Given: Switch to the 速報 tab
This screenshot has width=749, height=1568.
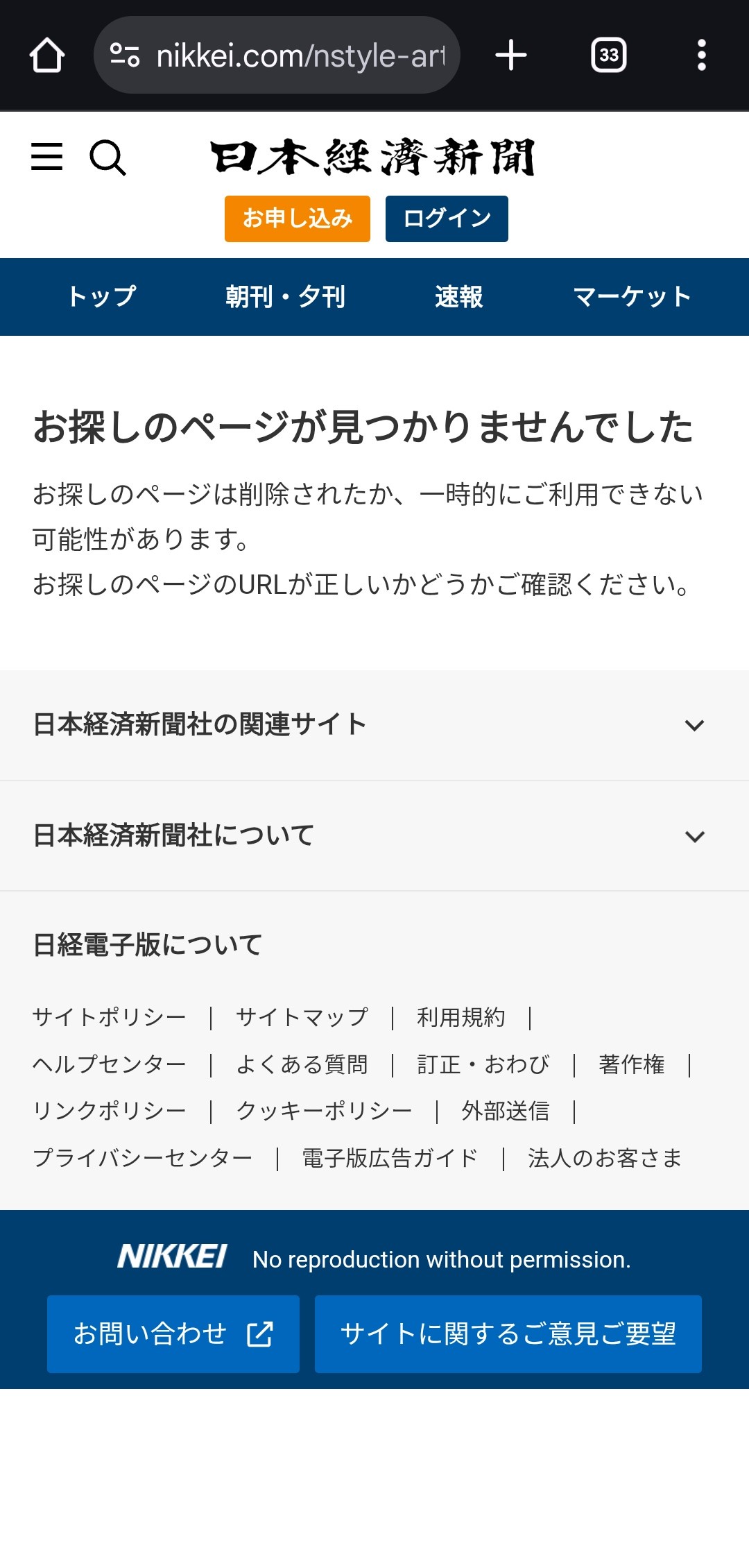Looking at the screenshot, I should pyautogui.click(x=458, y=297).
